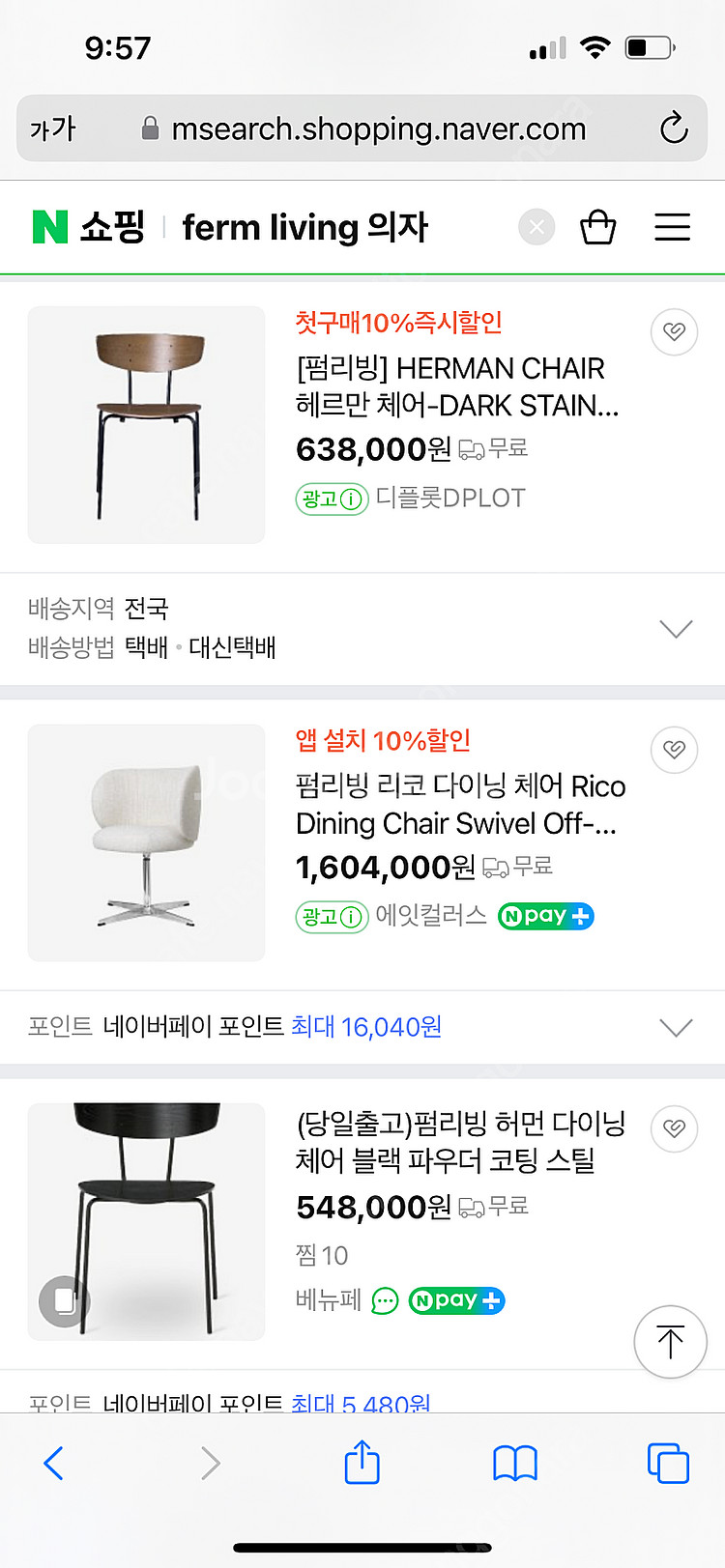The width and height of the screenshot is (725, 1568).
Task: Heart the black 허먼 다이닝 체어 listing
Action: click(x=674, y=1128)
